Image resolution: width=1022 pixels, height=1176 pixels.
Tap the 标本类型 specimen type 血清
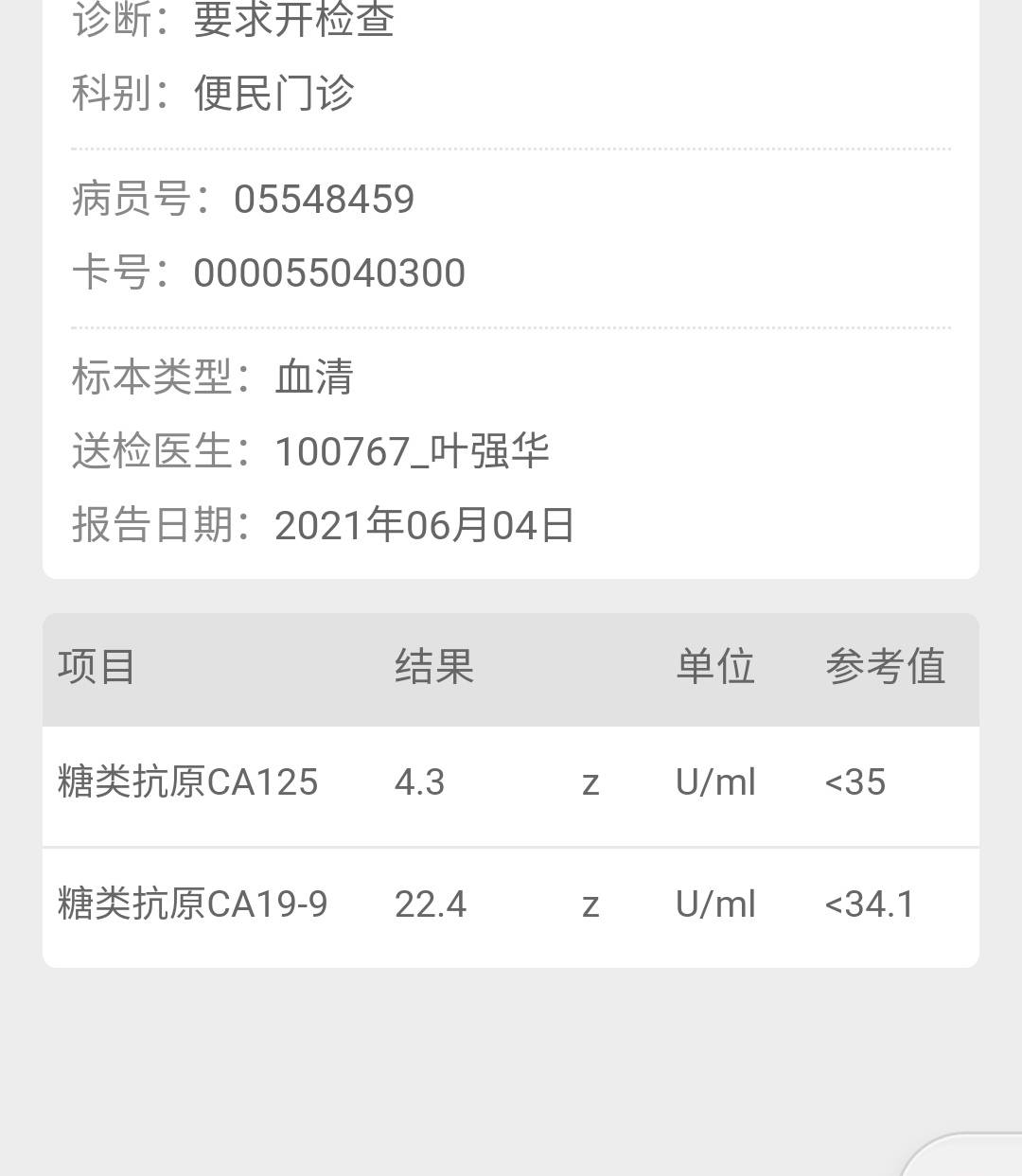click(213, 378)
